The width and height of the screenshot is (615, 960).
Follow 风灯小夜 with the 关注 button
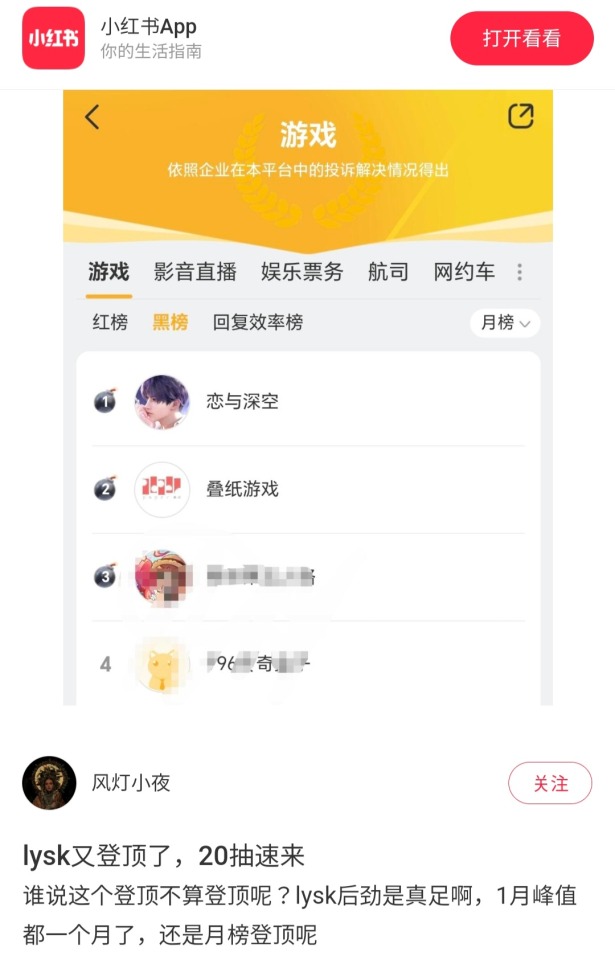coord(550,783)
